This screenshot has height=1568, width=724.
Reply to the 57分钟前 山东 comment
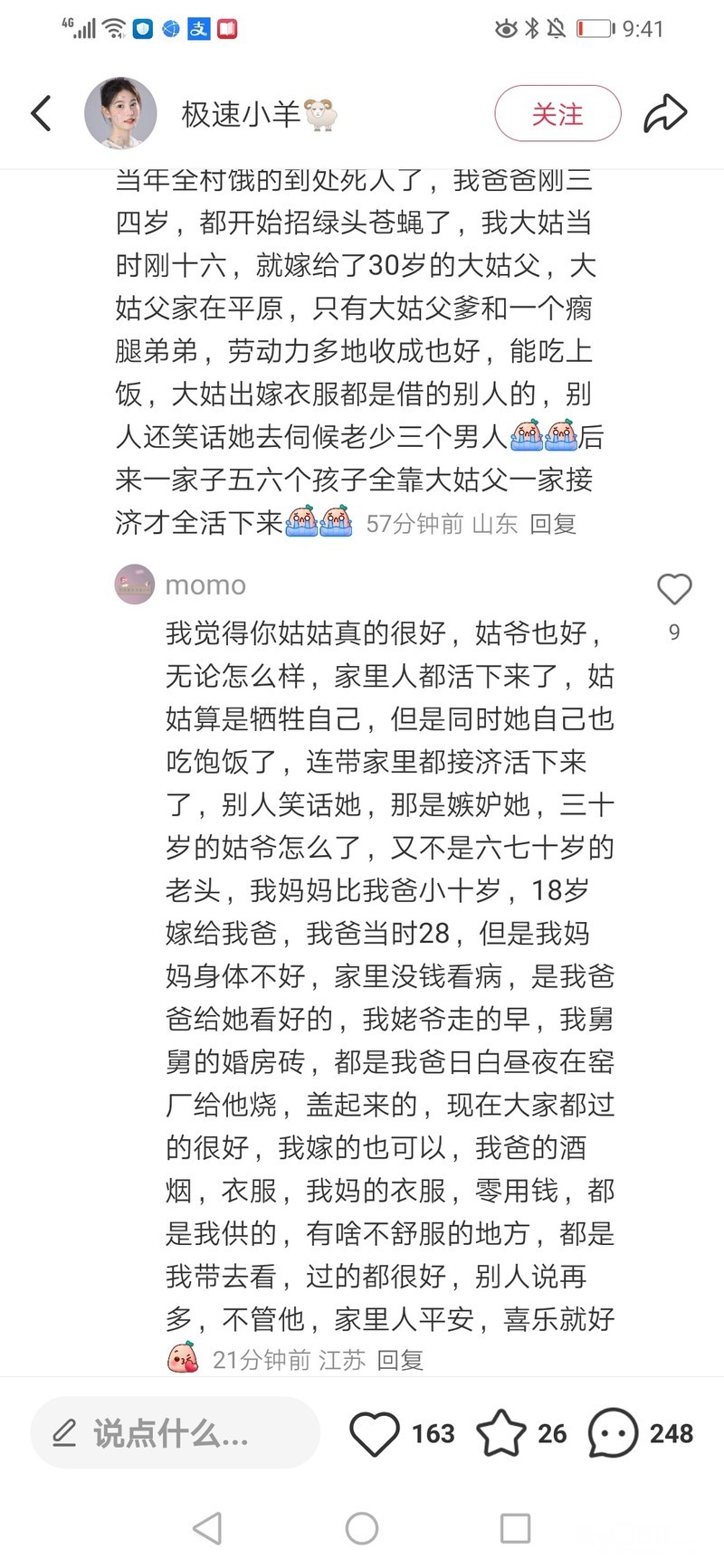[x=552, y=524]
